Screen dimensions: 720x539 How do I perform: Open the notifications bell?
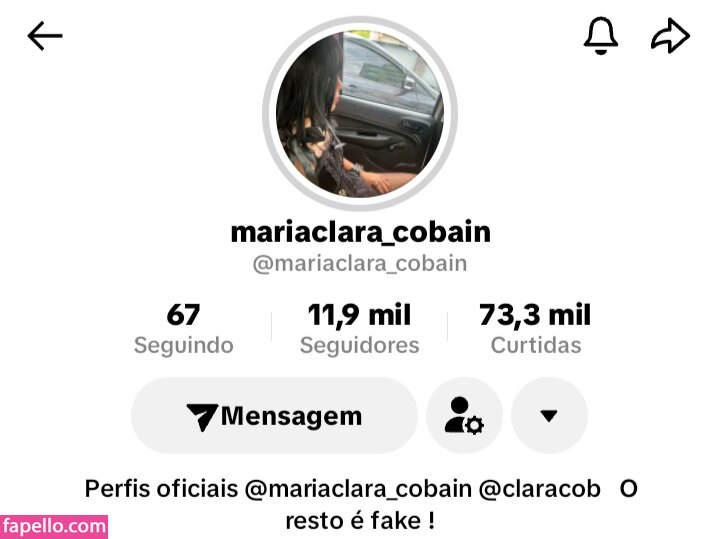pos(600,37)
